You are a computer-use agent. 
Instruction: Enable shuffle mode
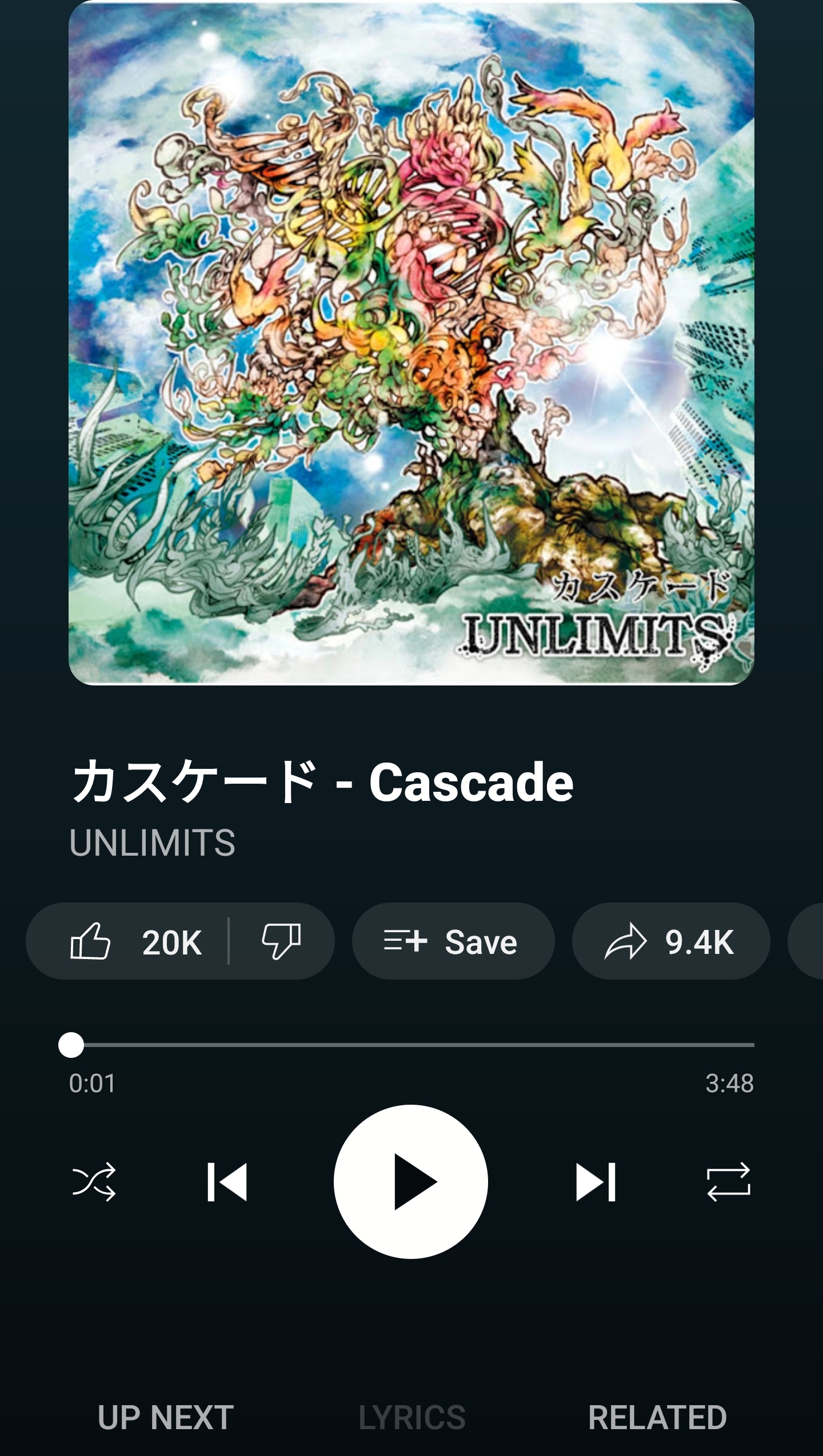click(x=94, y=1182)
